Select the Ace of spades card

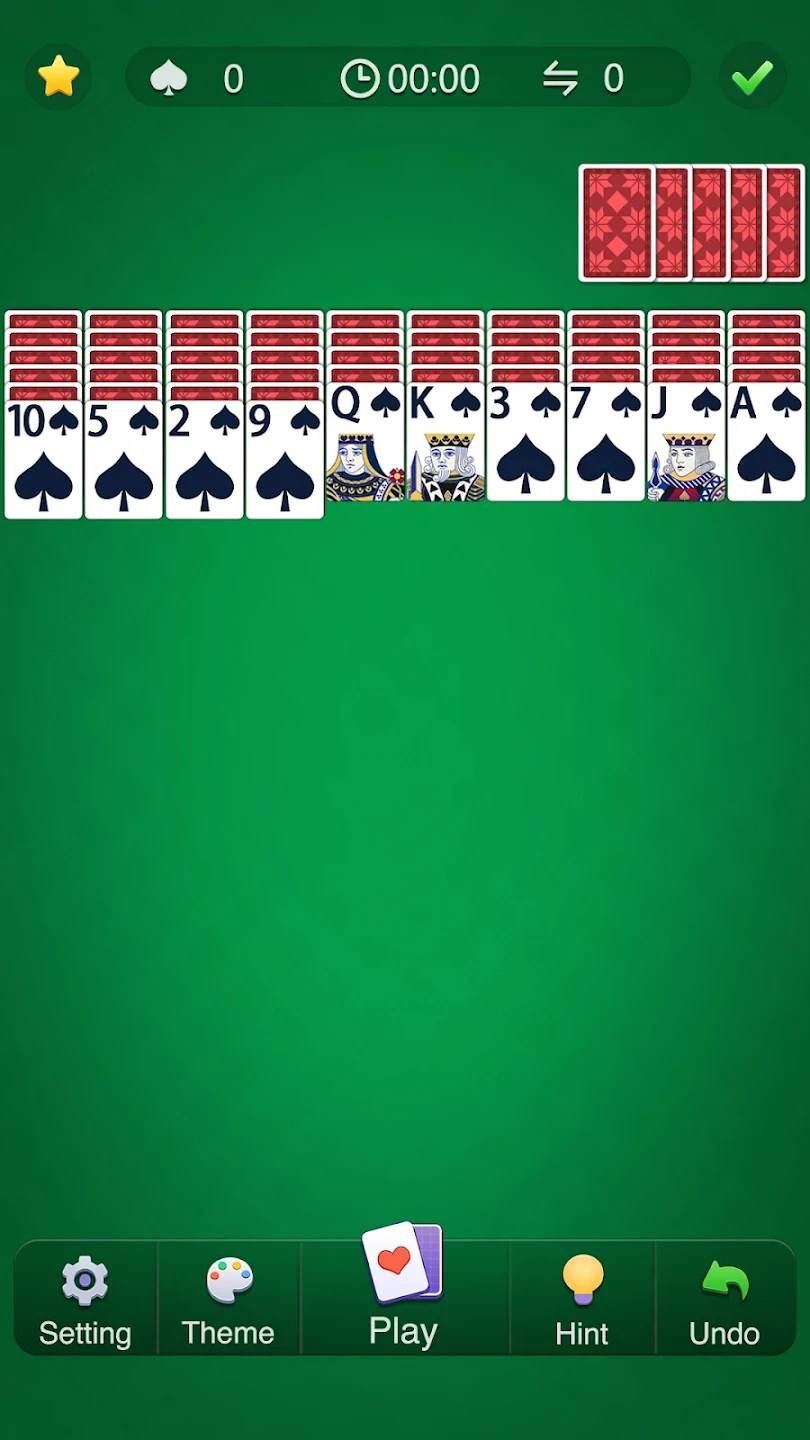(766, 442)
